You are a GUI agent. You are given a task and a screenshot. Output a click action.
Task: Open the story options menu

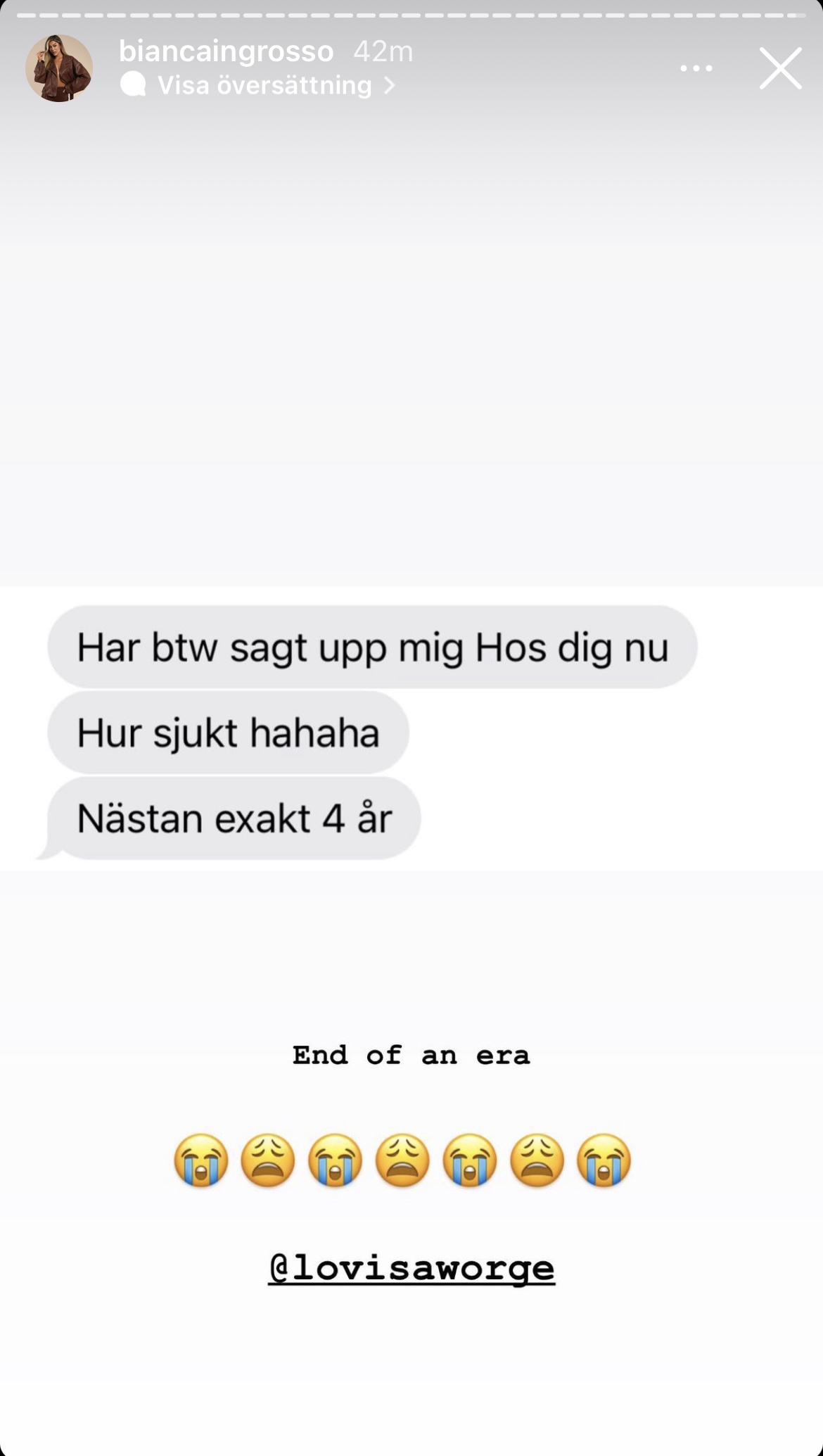(696, 68)
